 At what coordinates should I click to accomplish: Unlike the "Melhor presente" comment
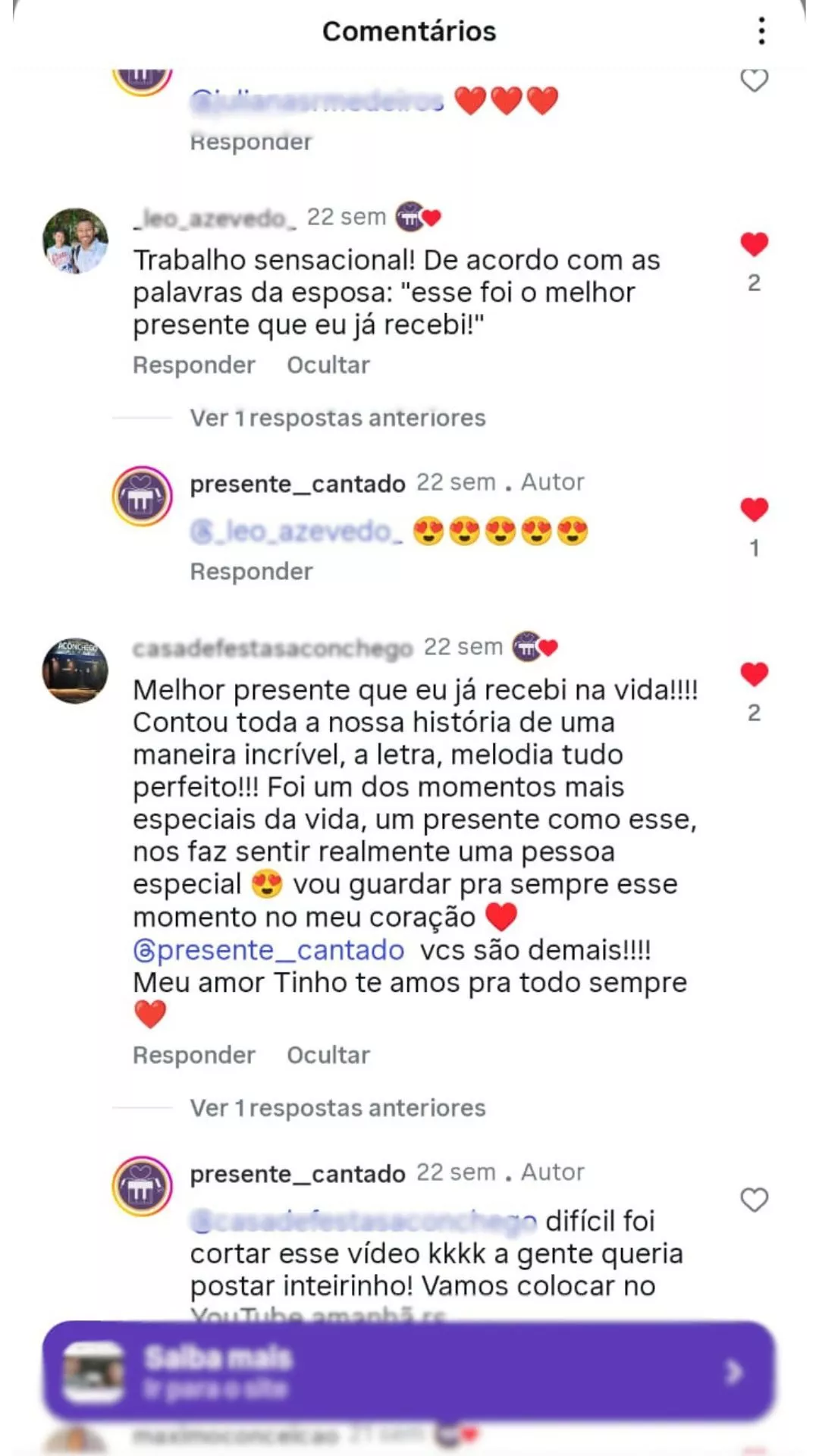point(754,674)
